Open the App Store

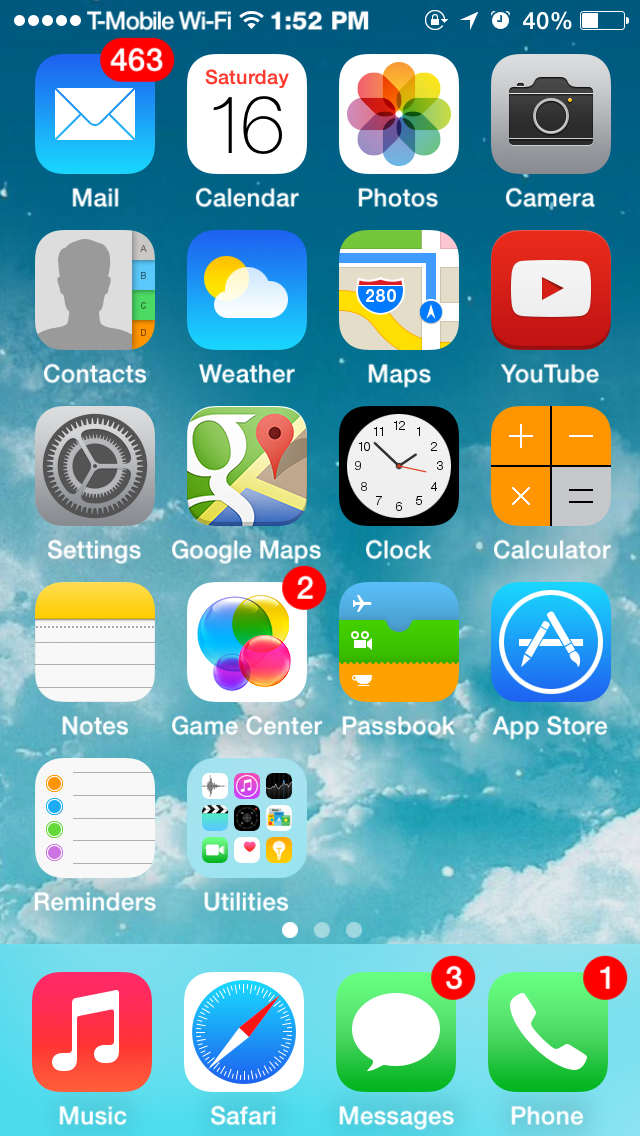pyautogui.click(x=551, y=642)
